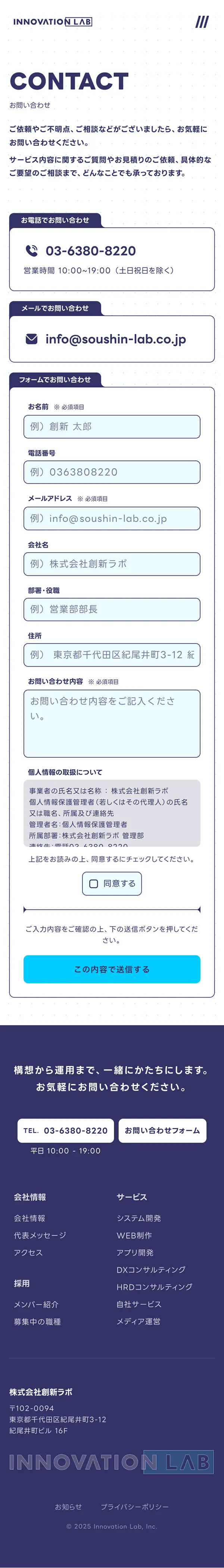This screenshot has width=224, height=1568.
Task: Open the お問い合わせフォーム footer button
Action: (162, 1130)
